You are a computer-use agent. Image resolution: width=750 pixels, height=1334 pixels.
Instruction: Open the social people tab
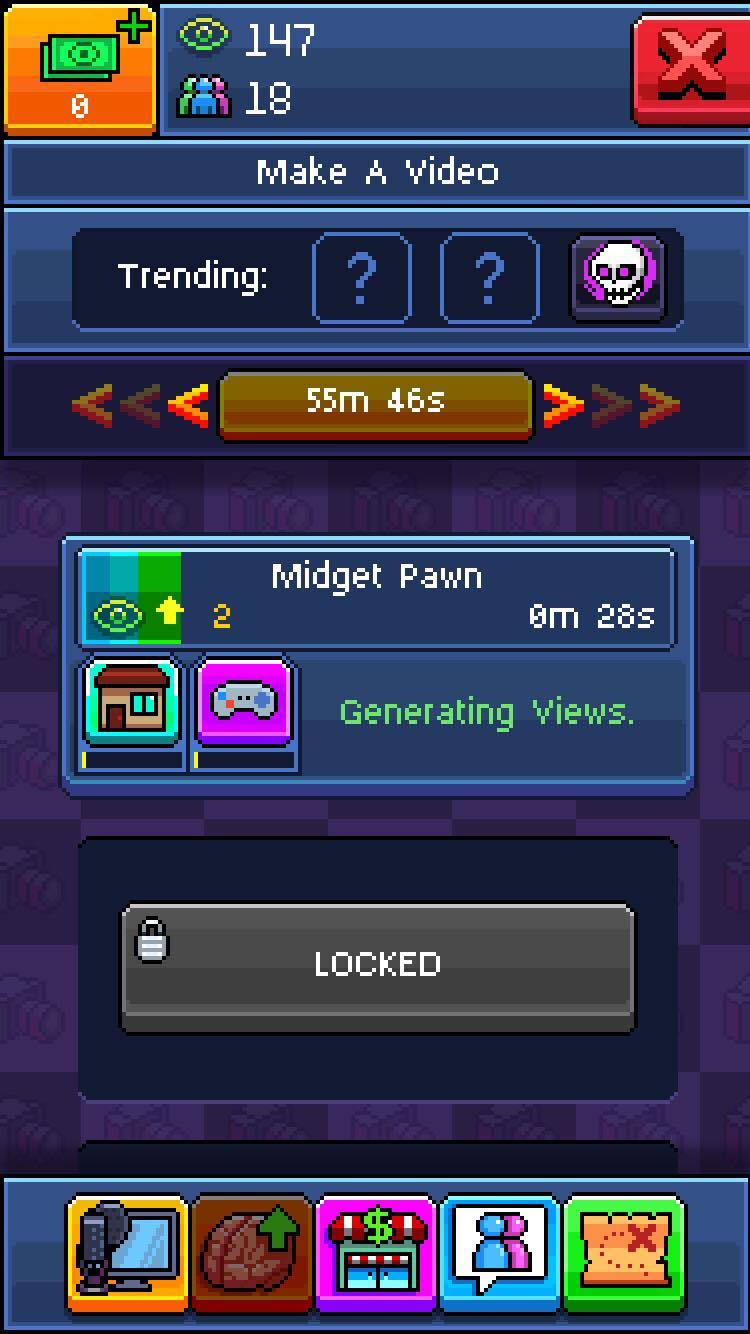tap(500, 1253)
